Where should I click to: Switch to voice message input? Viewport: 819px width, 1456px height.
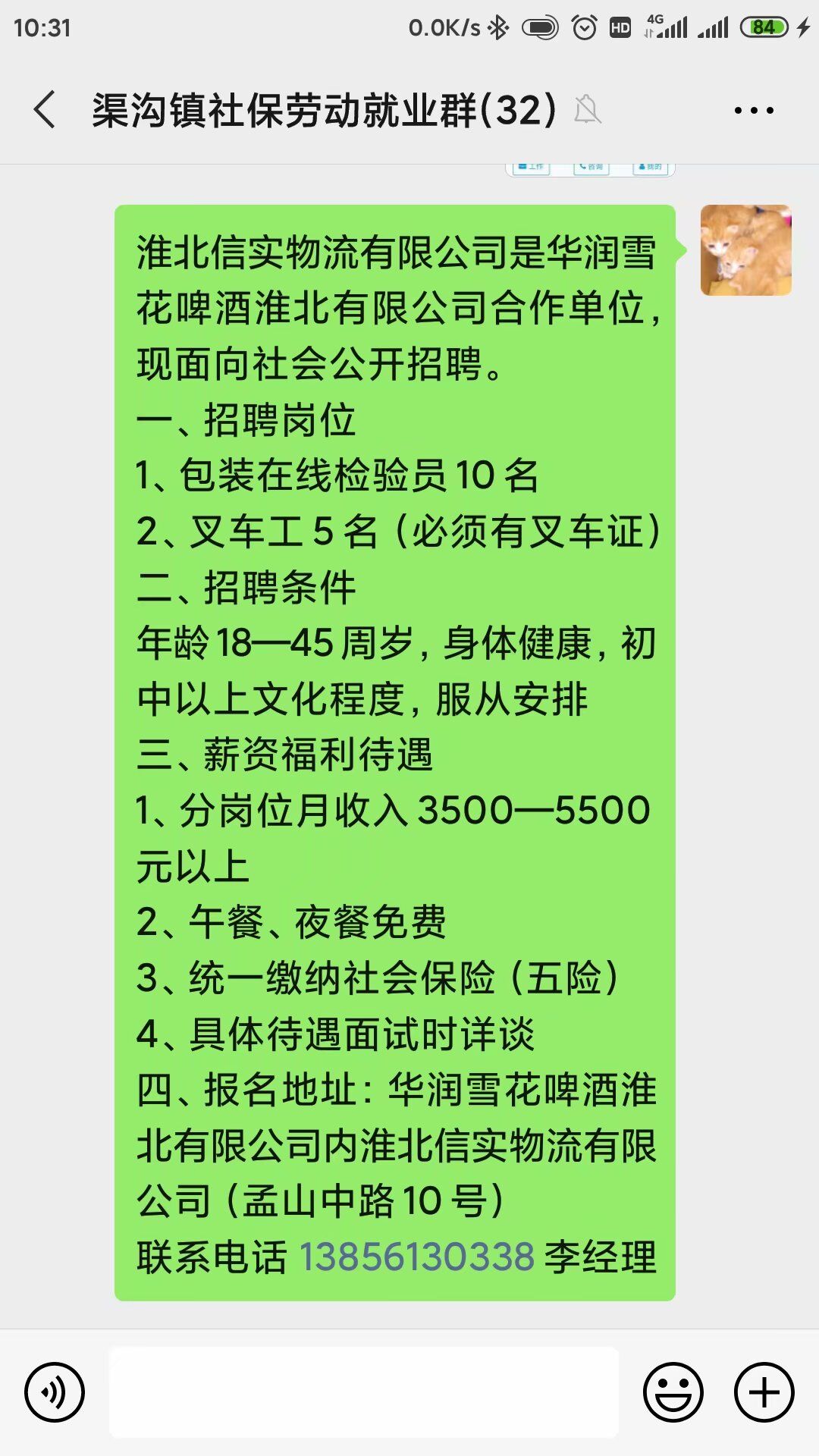pos(55,1392)
